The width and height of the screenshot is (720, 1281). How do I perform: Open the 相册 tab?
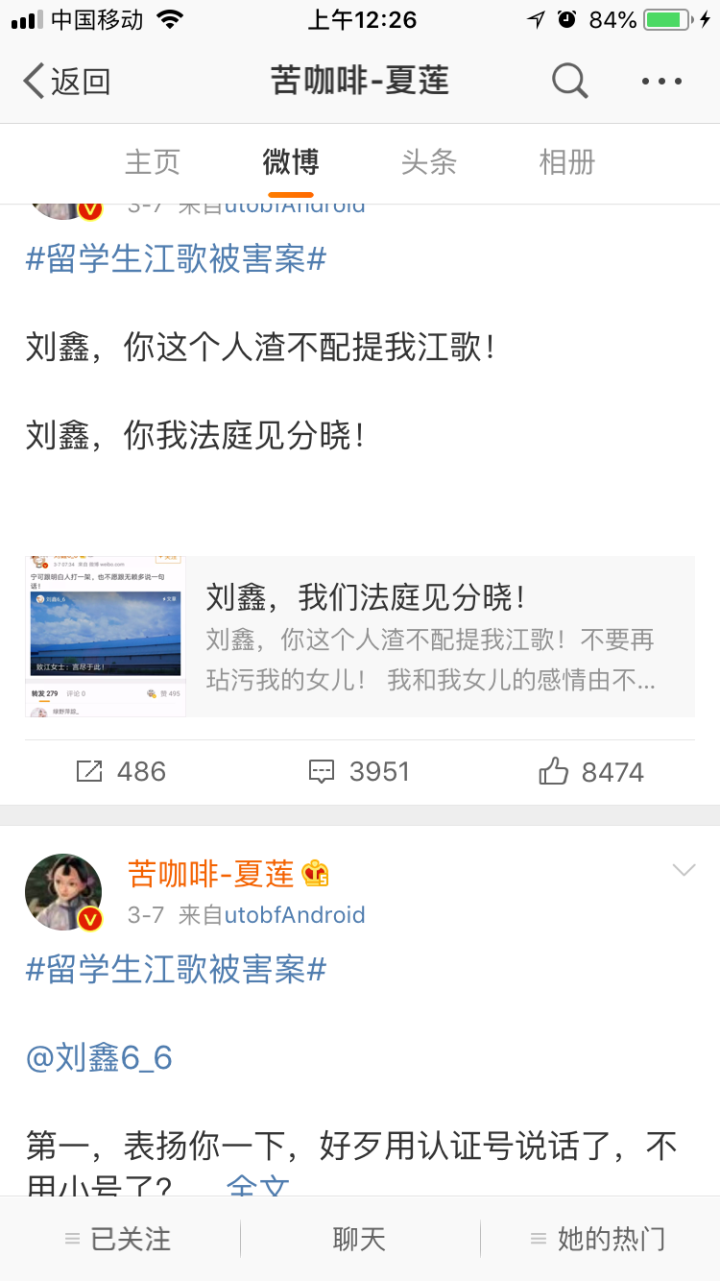coord(566,162)
